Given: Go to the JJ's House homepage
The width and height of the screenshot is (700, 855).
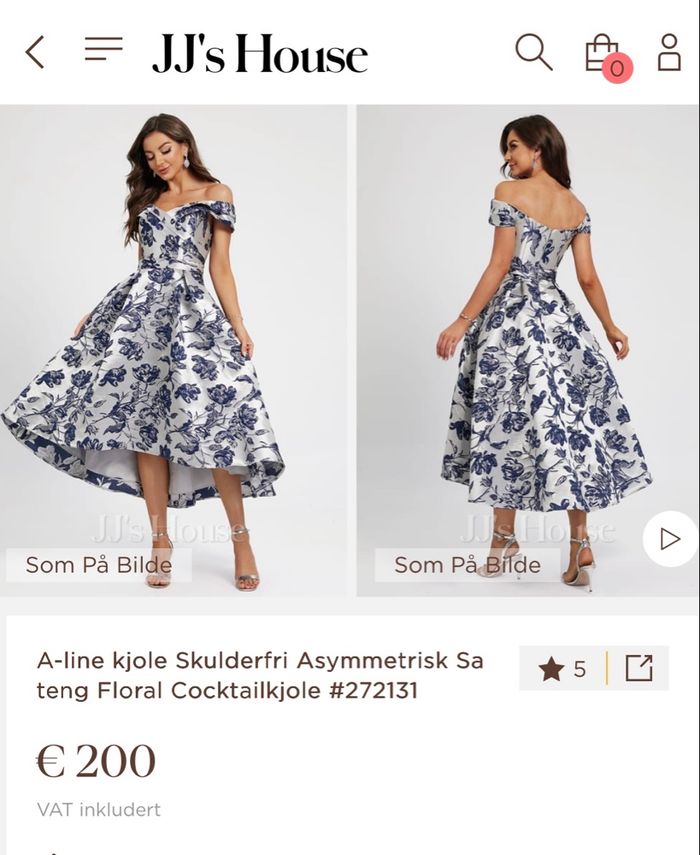Looking at the screenshot, I should pos(260,54).
